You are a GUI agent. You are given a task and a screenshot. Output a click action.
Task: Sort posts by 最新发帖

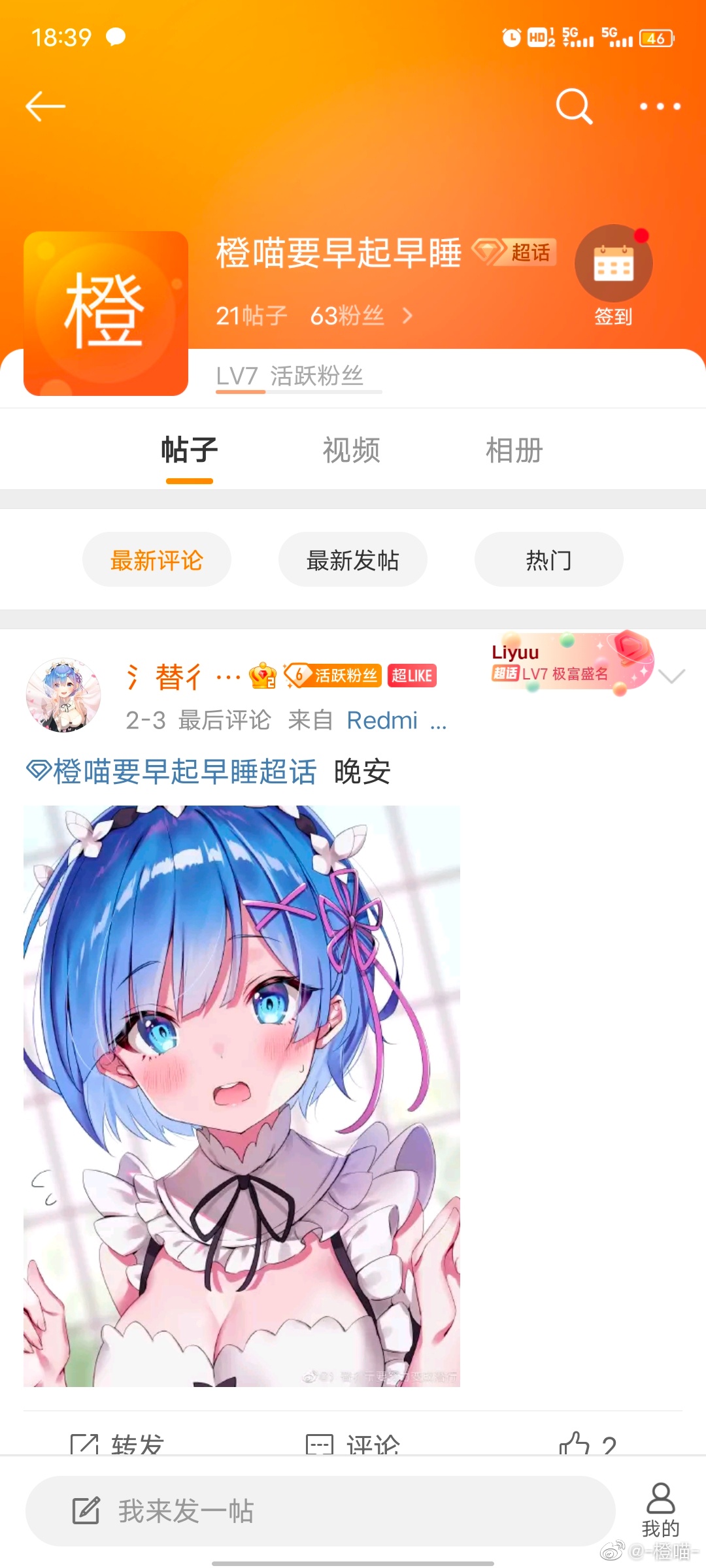coord(353,560)
